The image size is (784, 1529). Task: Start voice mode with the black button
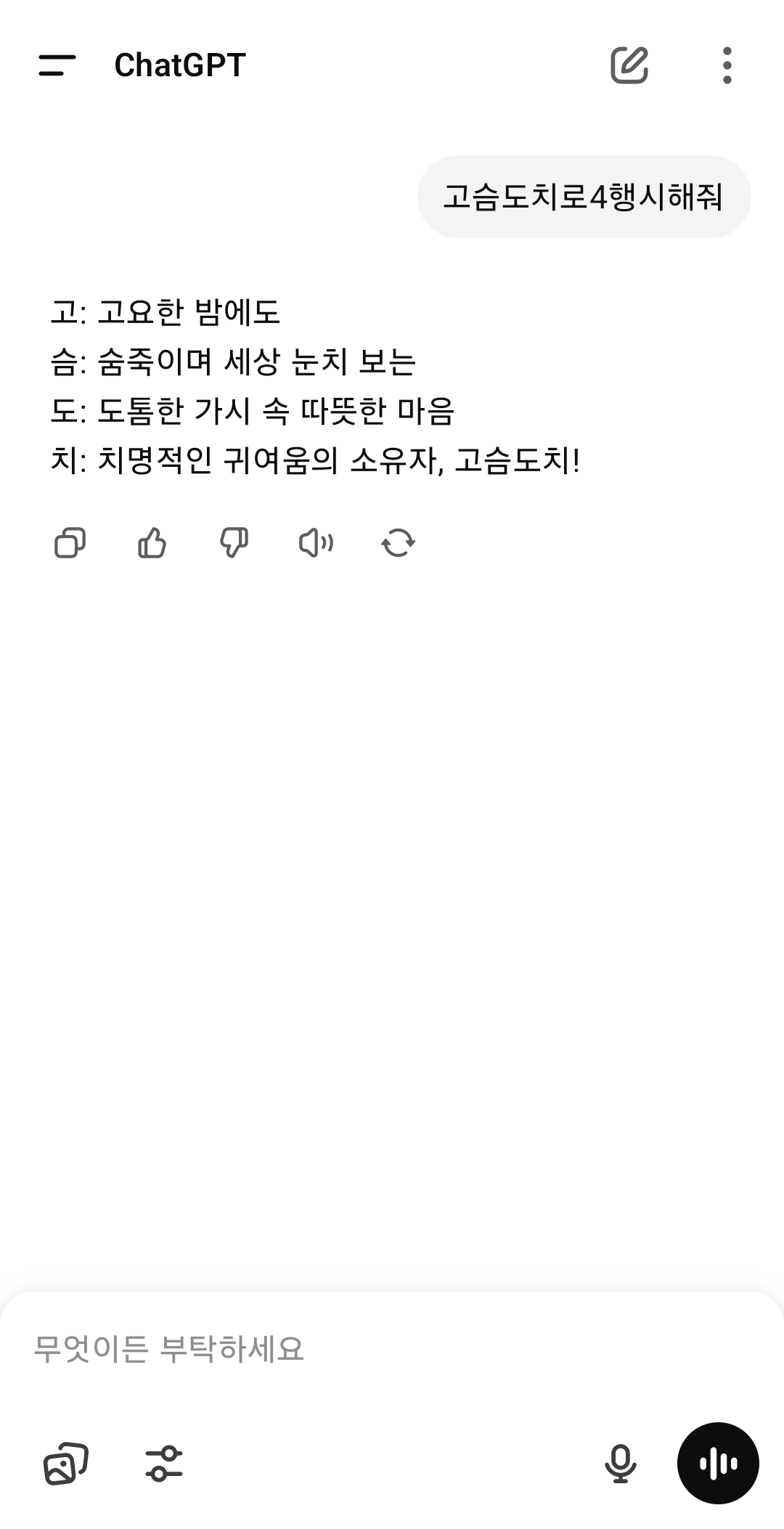point(718,1463)
